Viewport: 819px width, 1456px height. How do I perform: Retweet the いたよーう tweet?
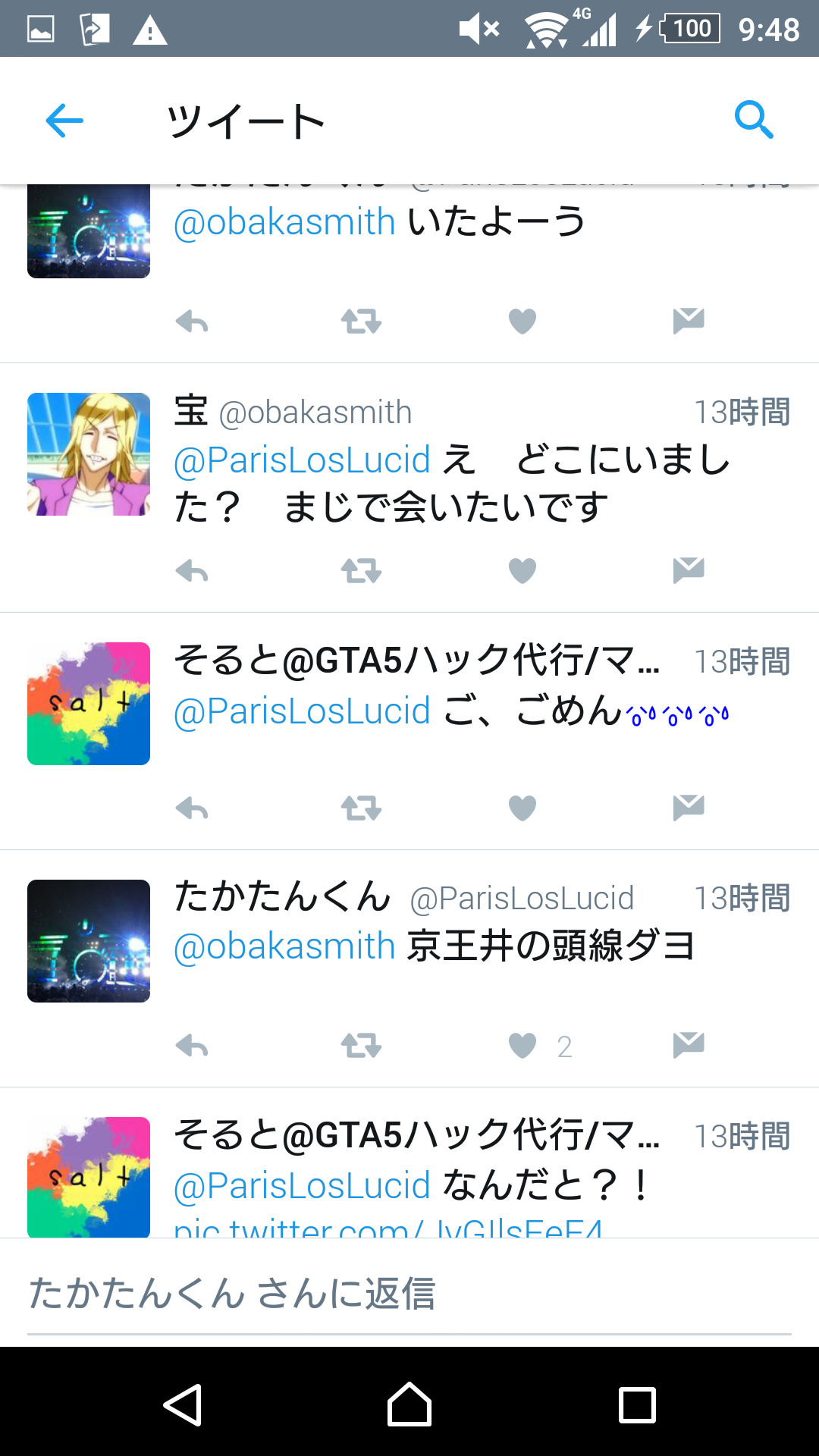361,322
